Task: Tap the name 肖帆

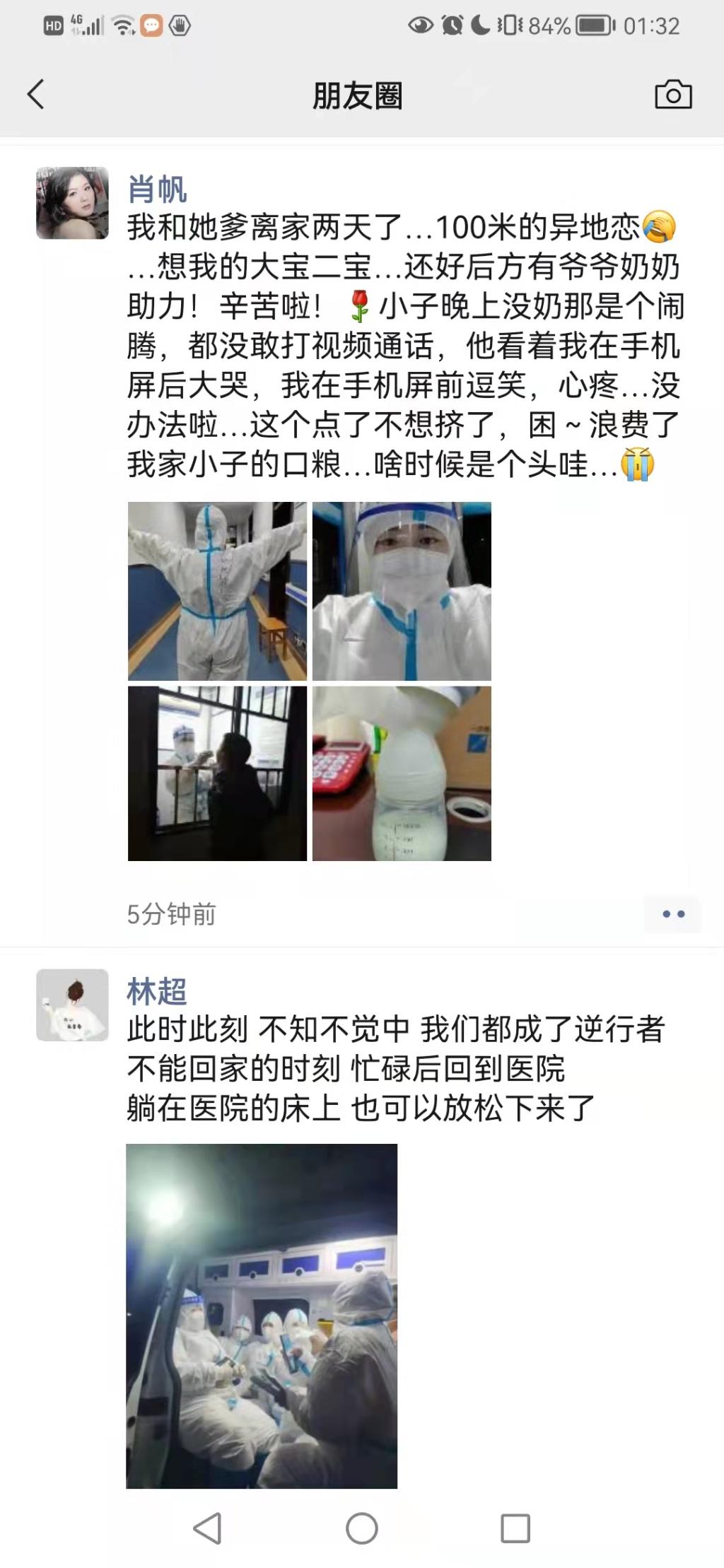Action: coord(157,189)
